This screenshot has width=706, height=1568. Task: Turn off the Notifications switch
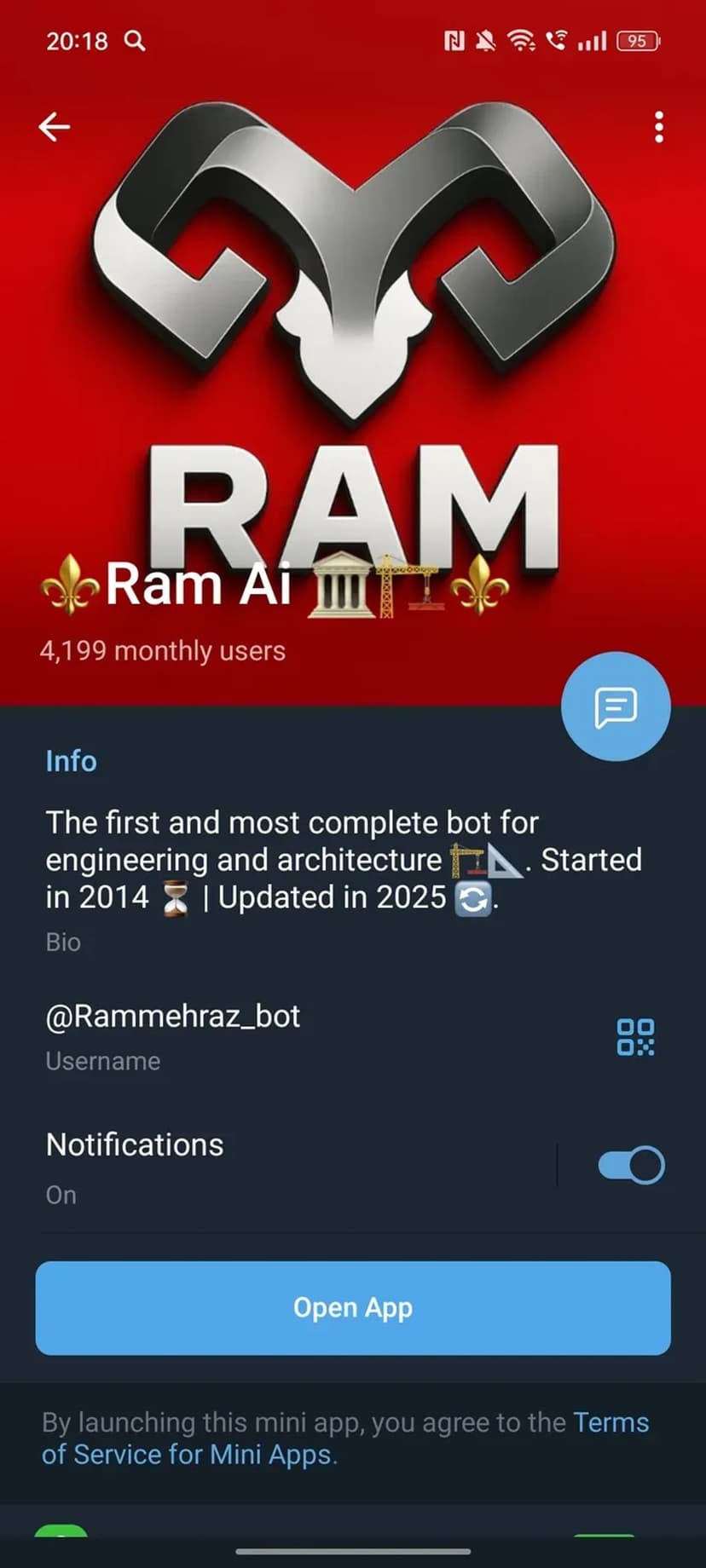(x=631, y=1165)
